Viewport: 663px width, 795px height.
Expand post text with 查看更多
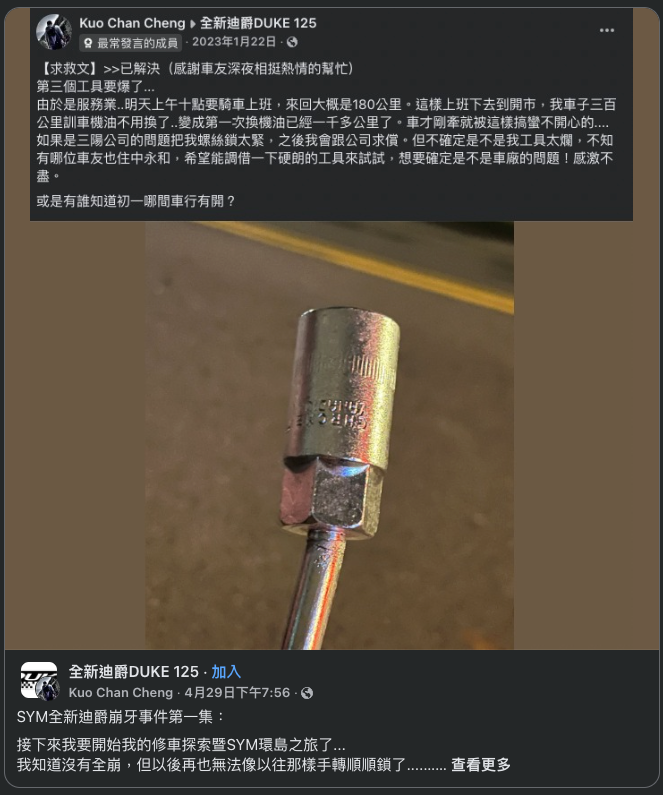click(x=480, y=765)
